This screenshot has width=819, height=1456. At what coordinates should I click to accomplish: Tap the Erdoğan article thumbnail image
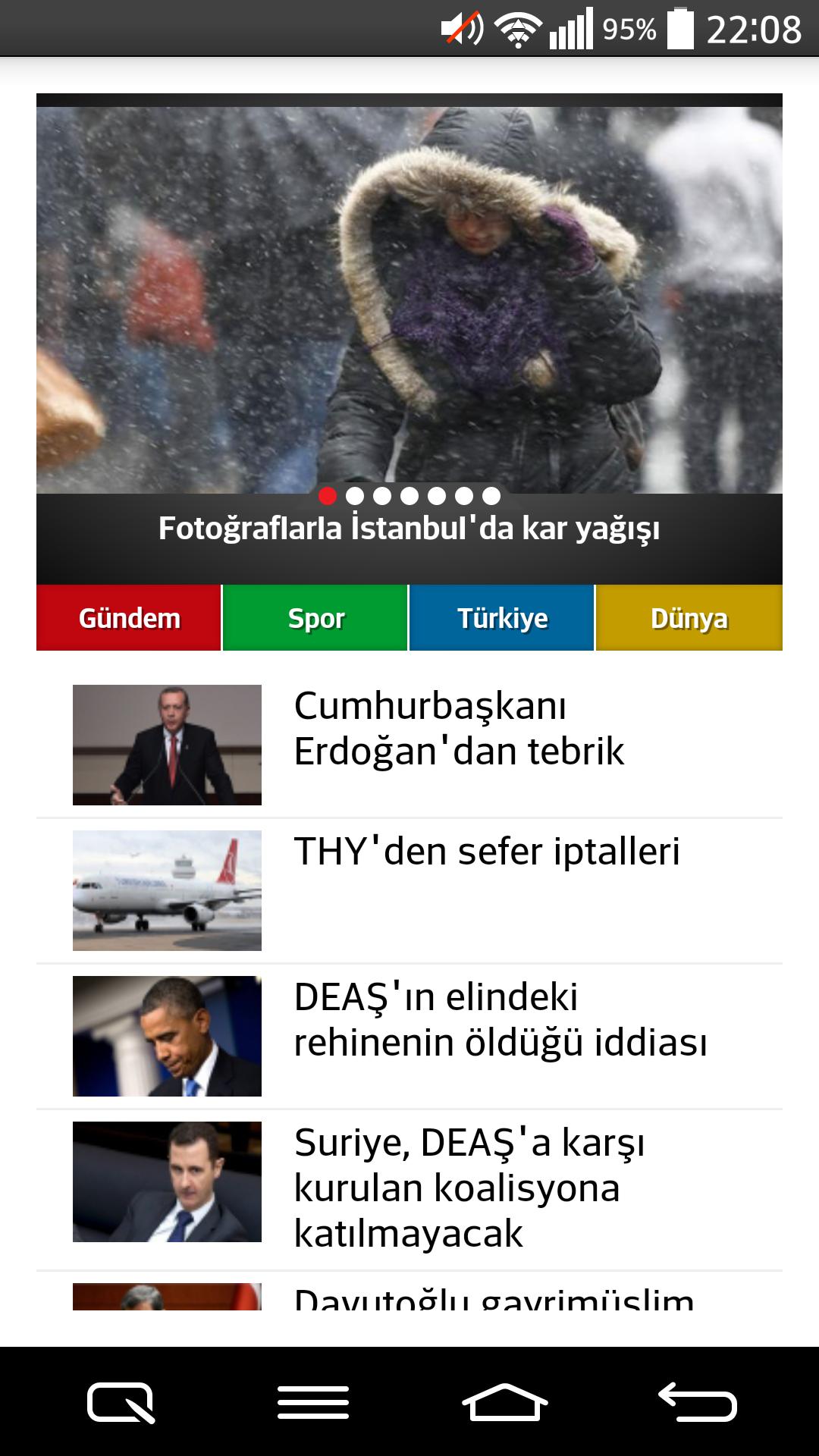click(x=168, y=743)
